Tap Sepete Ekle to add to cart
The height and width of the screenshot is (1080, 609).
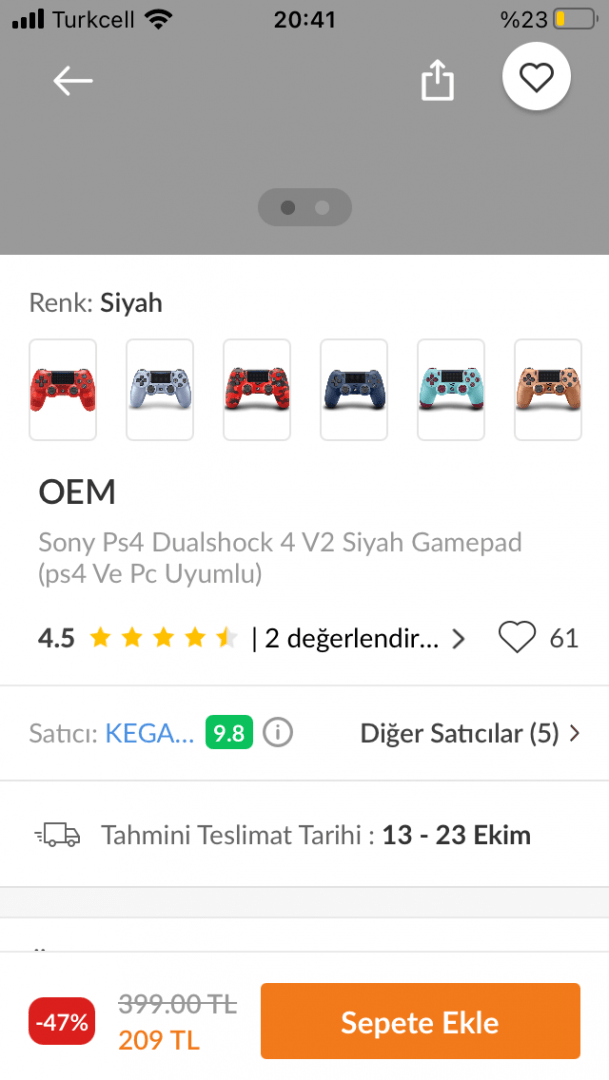click(420, 1022)
